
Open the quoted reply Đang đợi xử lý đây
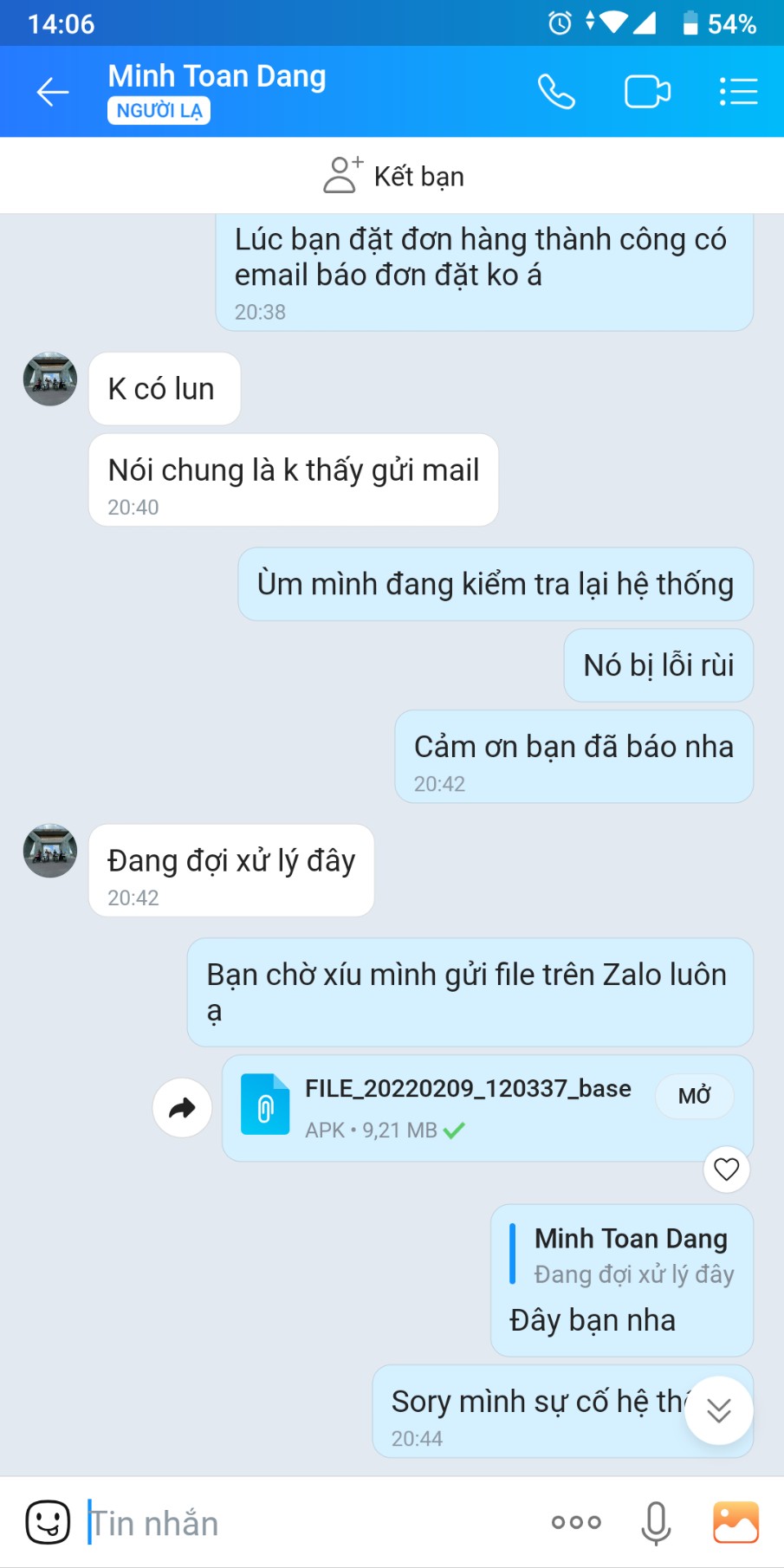click(632, 1256)
